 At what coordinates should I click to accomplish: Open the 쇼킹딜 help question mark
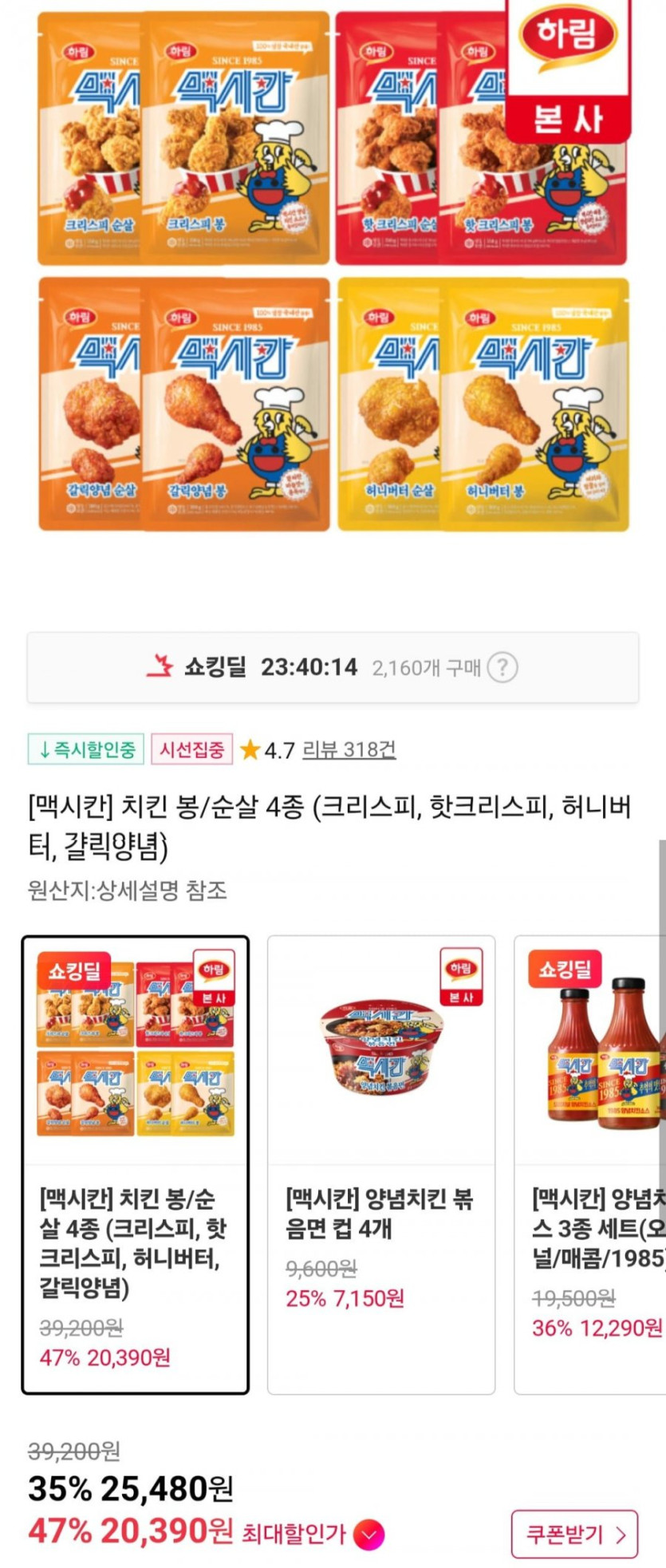(502, 666)
